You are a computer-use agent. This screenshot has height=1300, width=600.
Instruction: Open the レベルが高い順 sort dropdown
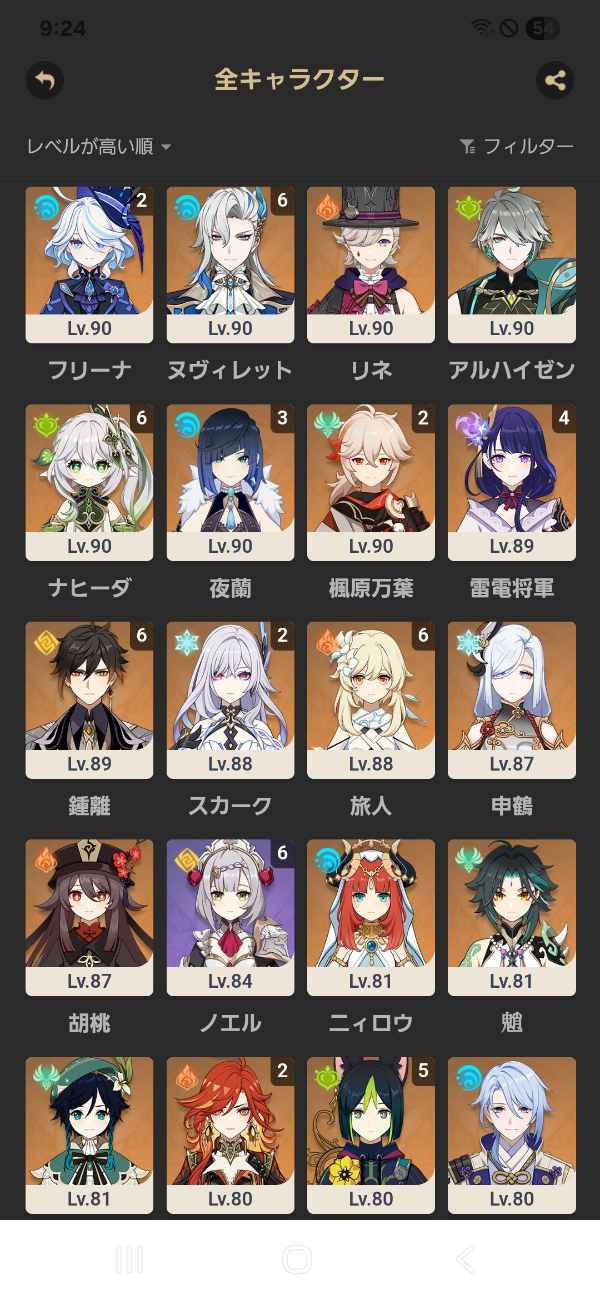[x=99, y=147]
